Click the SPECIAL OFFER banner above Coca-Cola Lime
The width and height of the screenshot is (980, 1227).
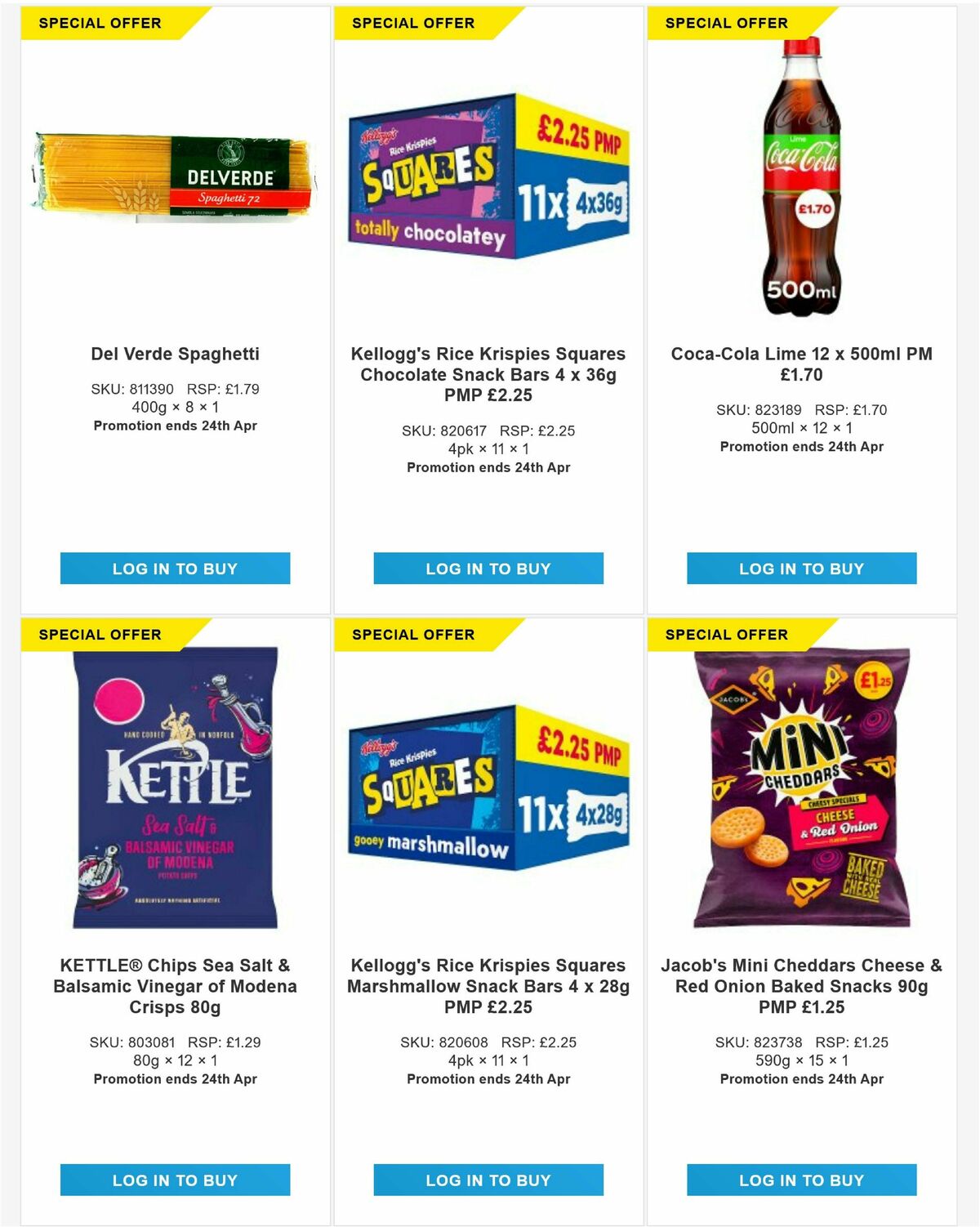click(x=725, y=24)
